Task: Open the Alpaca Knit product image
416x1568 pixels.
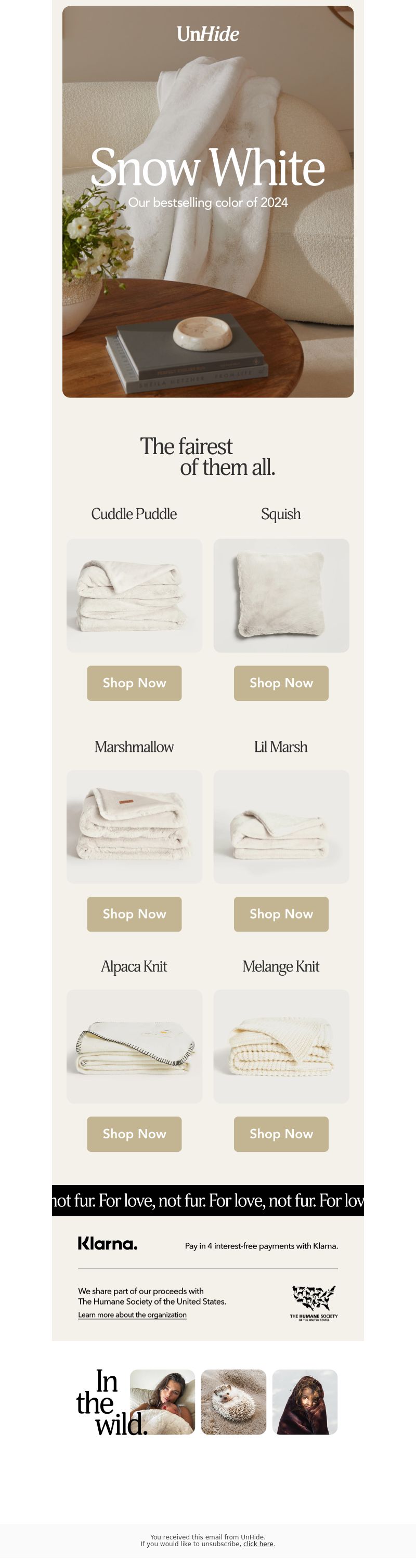Action: coord(134,1046)
